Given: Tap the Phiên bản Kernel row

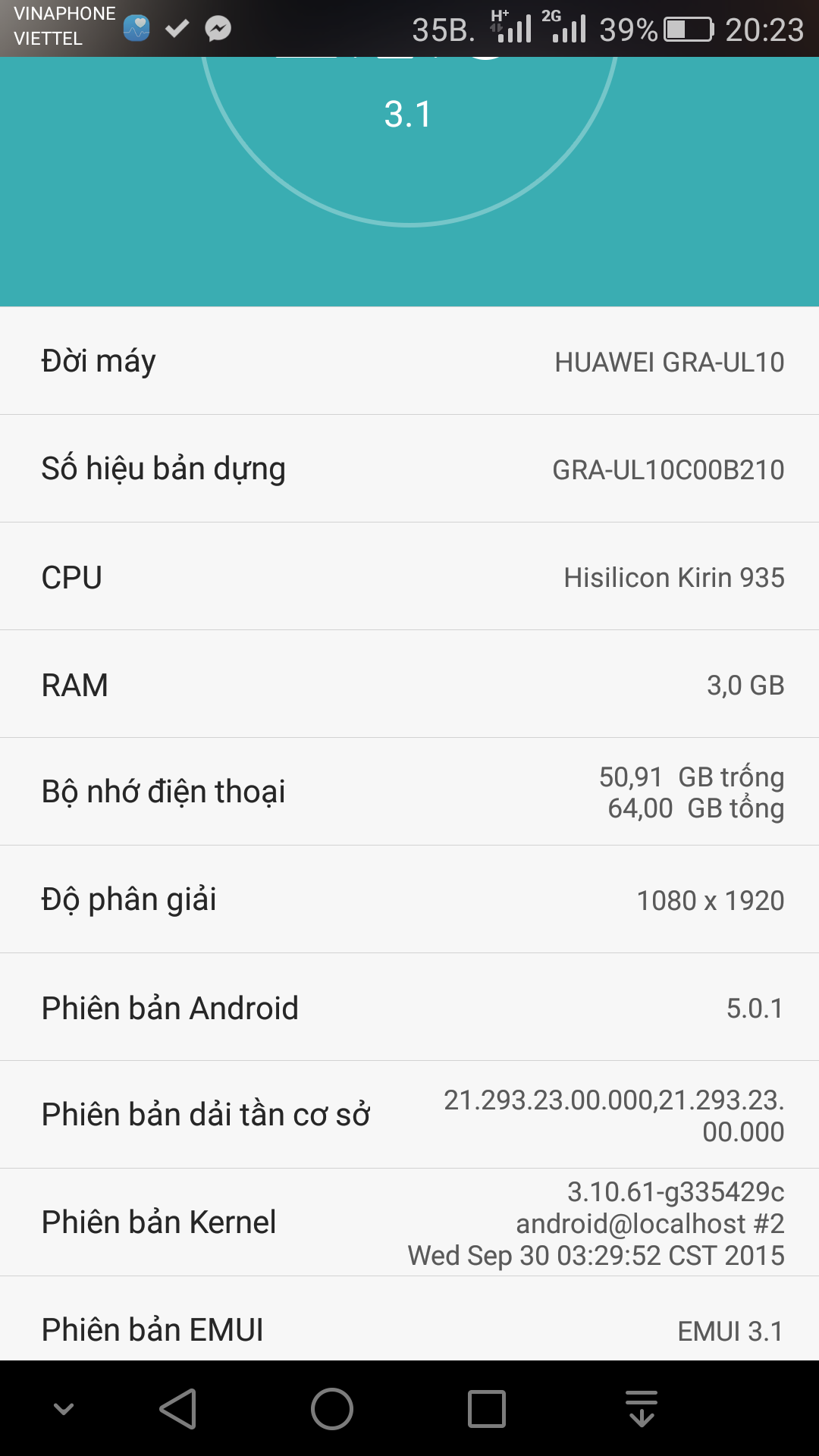Looking at the screenshot, I should 409,1222.
